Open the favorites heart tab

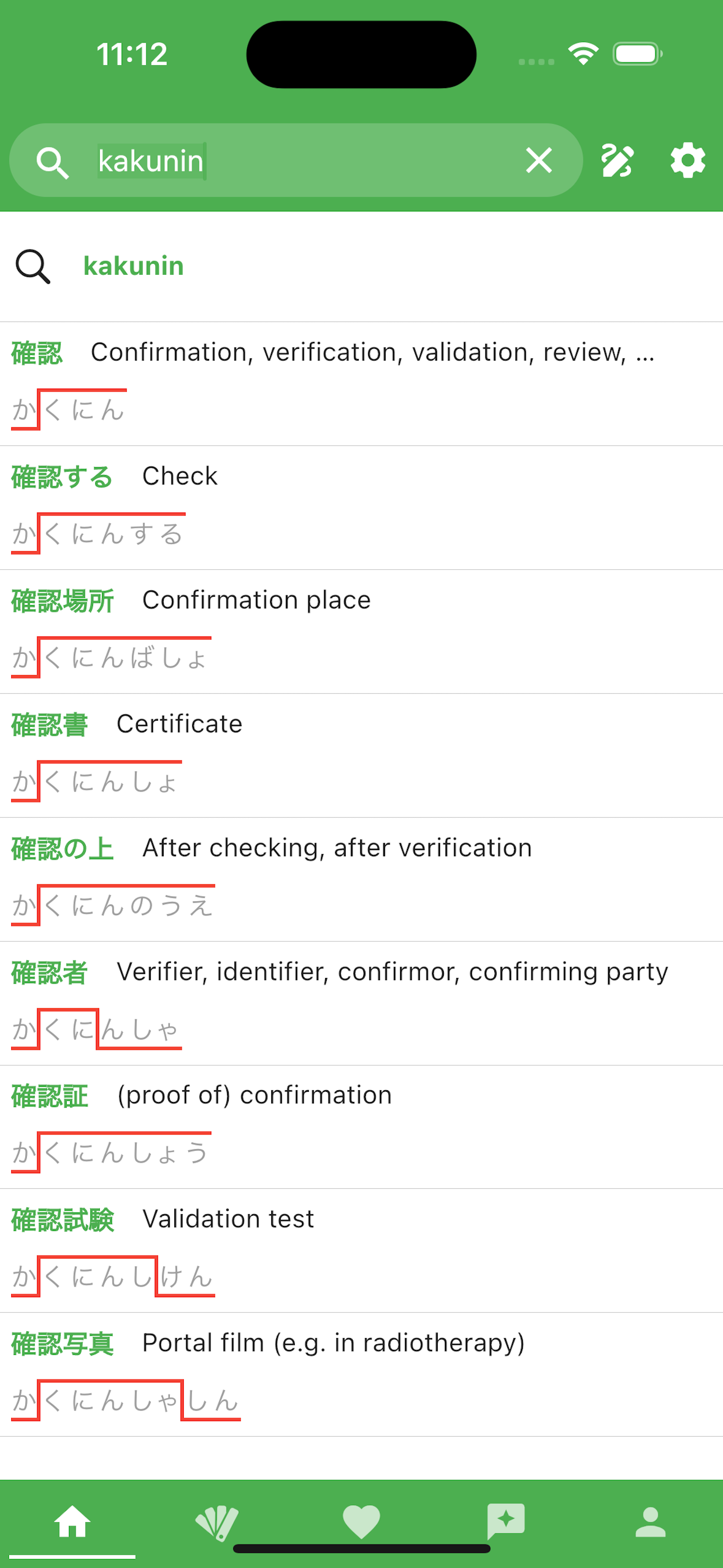[x=361, y=1522]
